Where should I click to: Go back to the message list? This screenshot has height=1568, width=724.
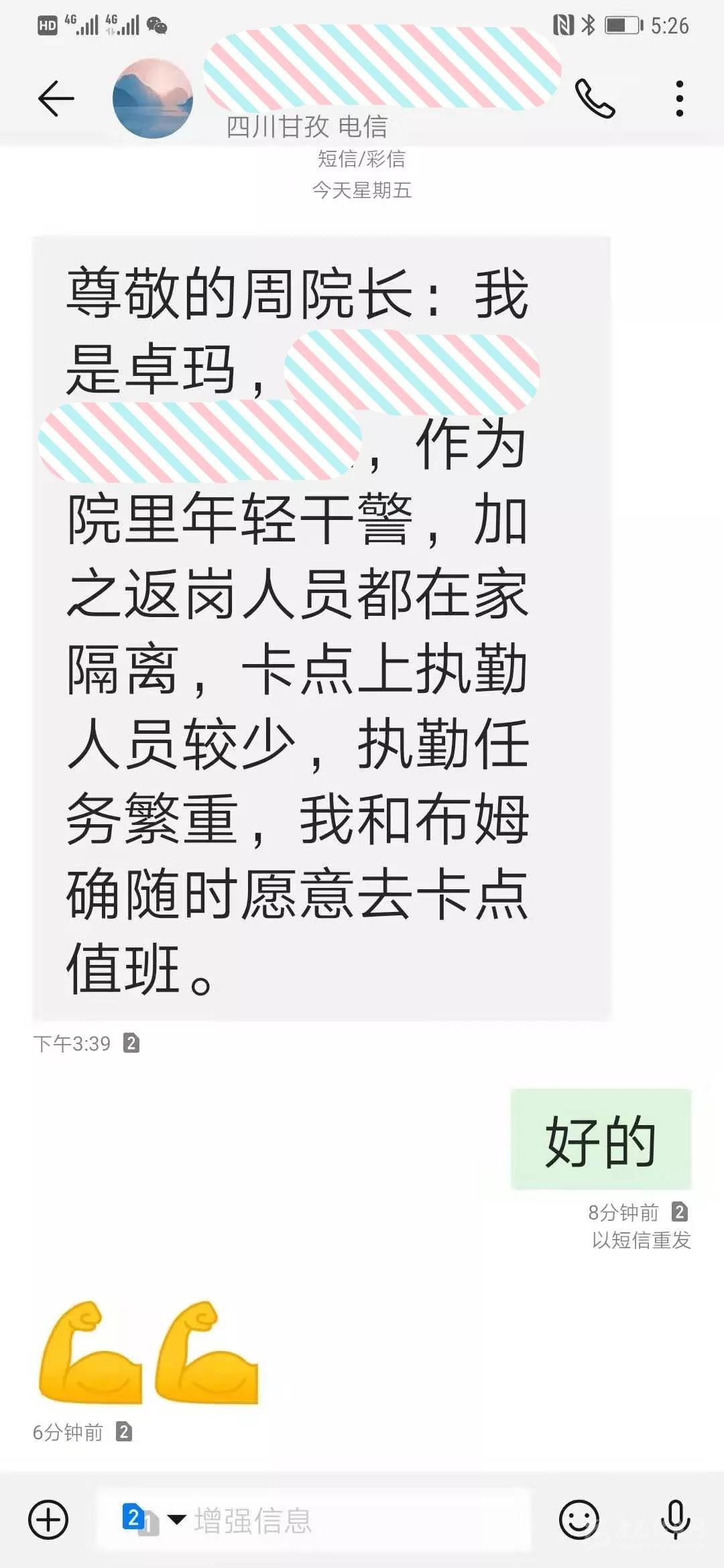pyautogui.click(x=56, y=99)
